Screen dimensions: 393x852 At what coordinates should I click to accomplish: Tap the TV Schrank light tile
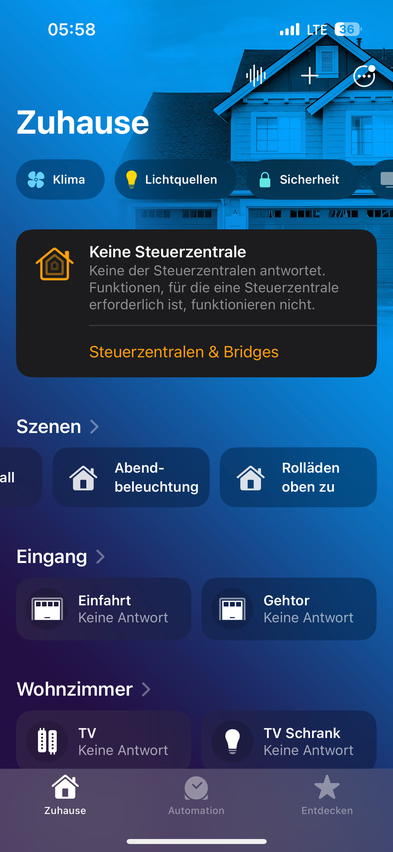pyautogui.click(x=289, y=740)
